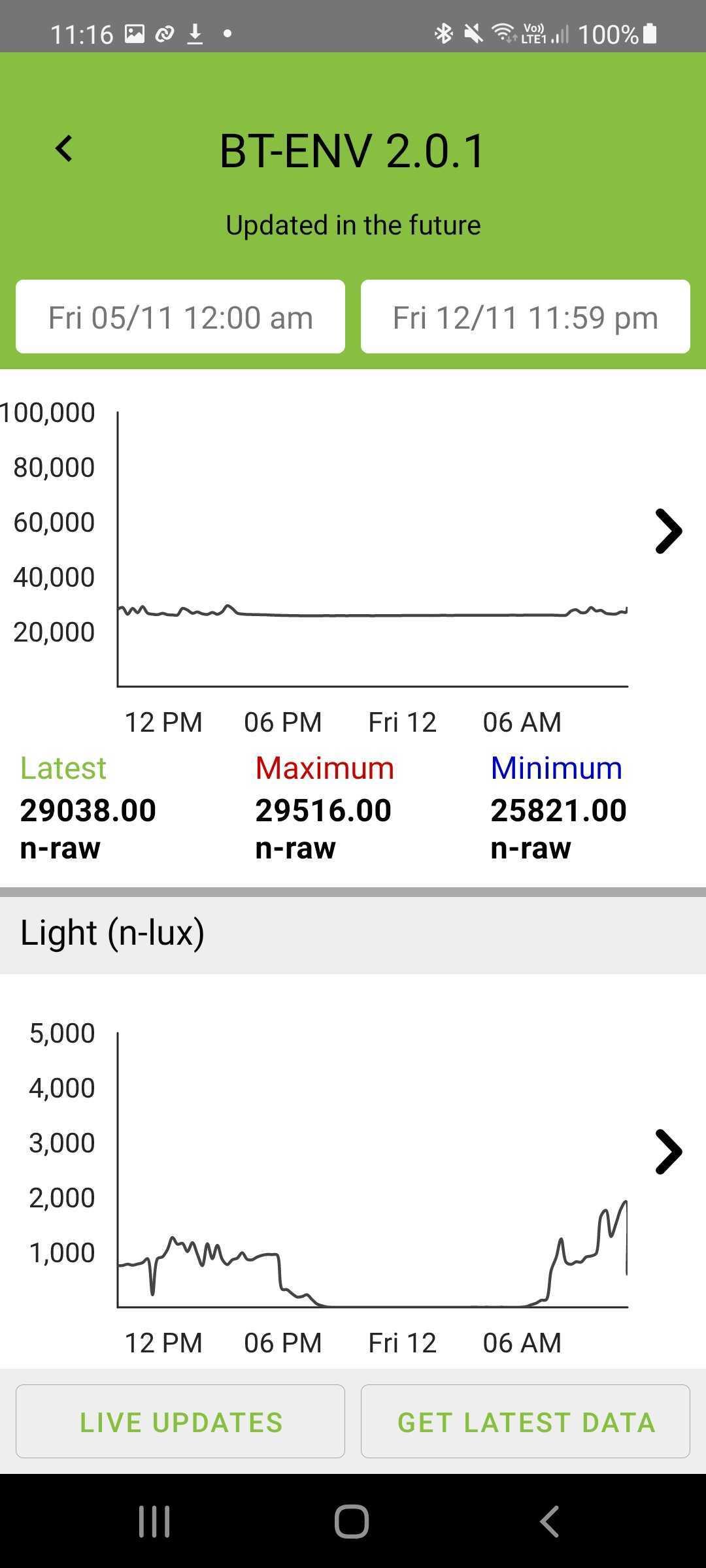
Task: Change the end date Fri 12/11 11:59 pm
Action: point(526,317)
